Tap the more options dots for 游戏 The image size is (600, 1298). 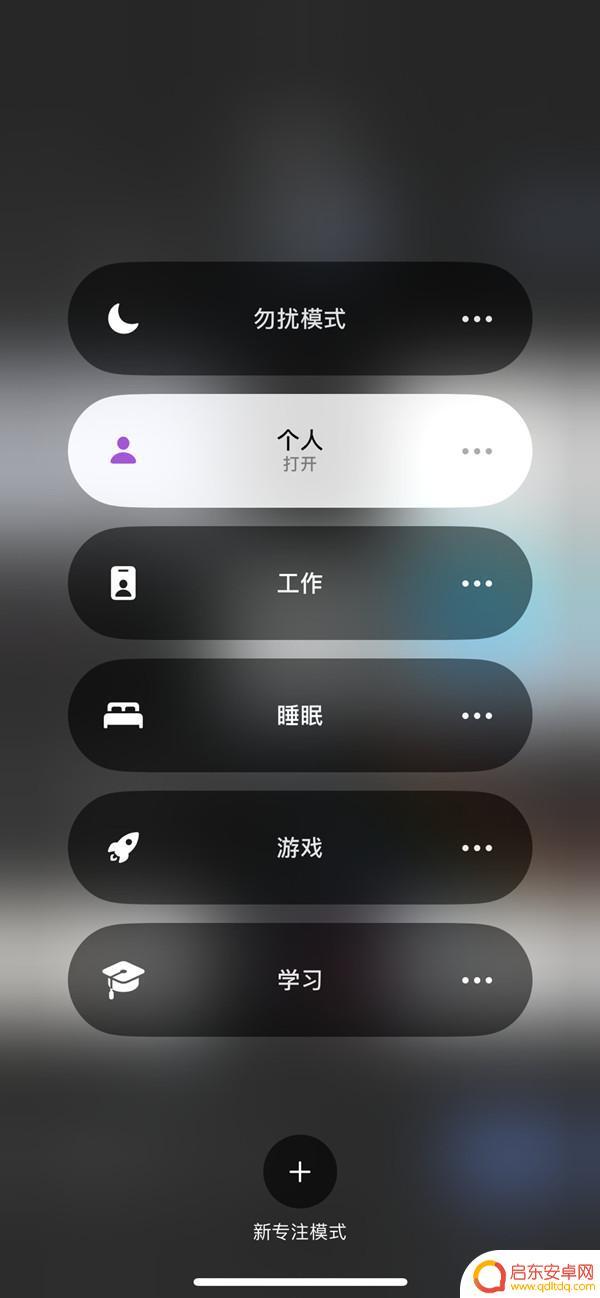tap(477, 848)
